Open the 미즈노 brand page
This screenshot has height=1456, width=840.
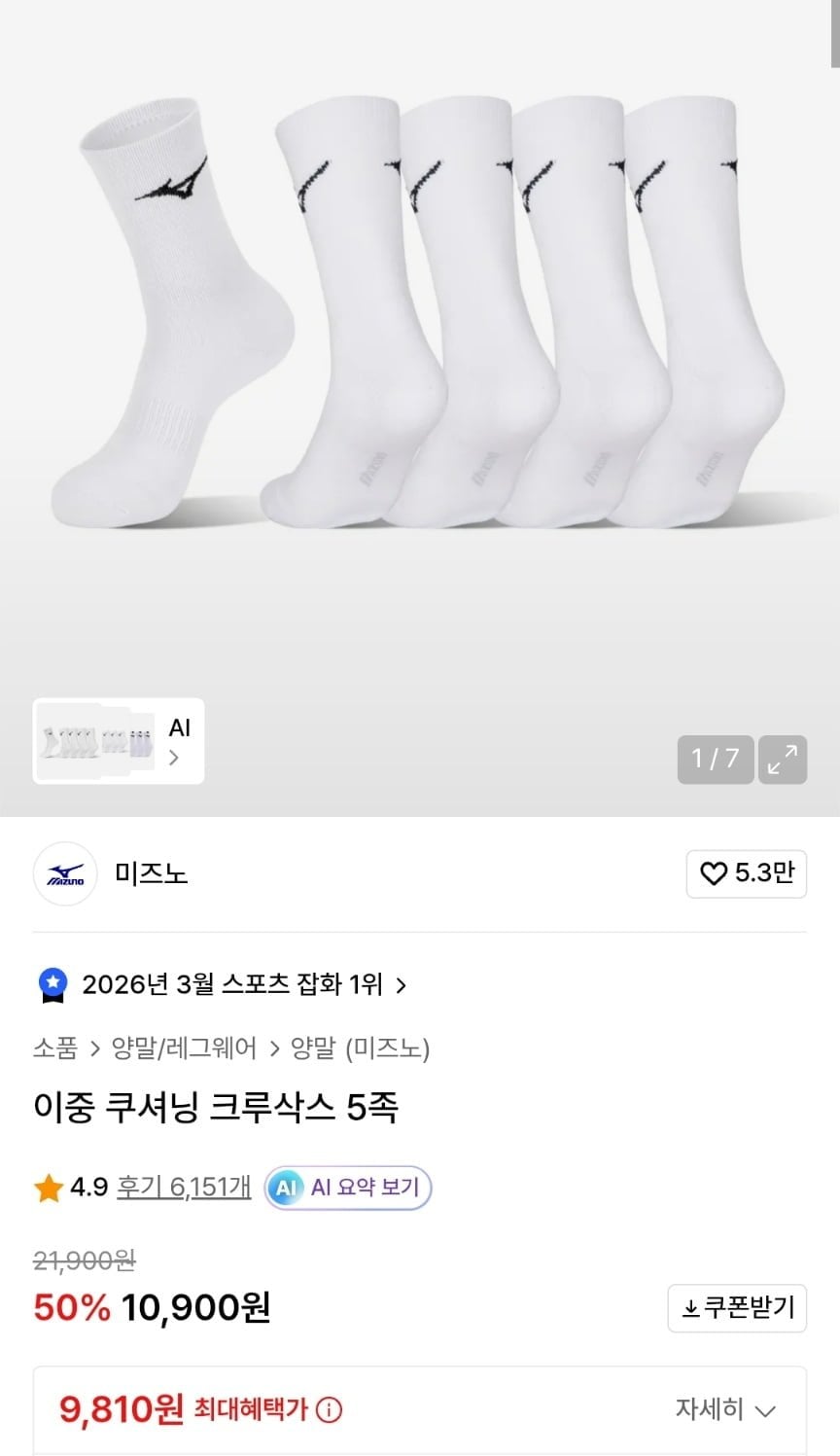pyautogui.click(x=151, y=873)
